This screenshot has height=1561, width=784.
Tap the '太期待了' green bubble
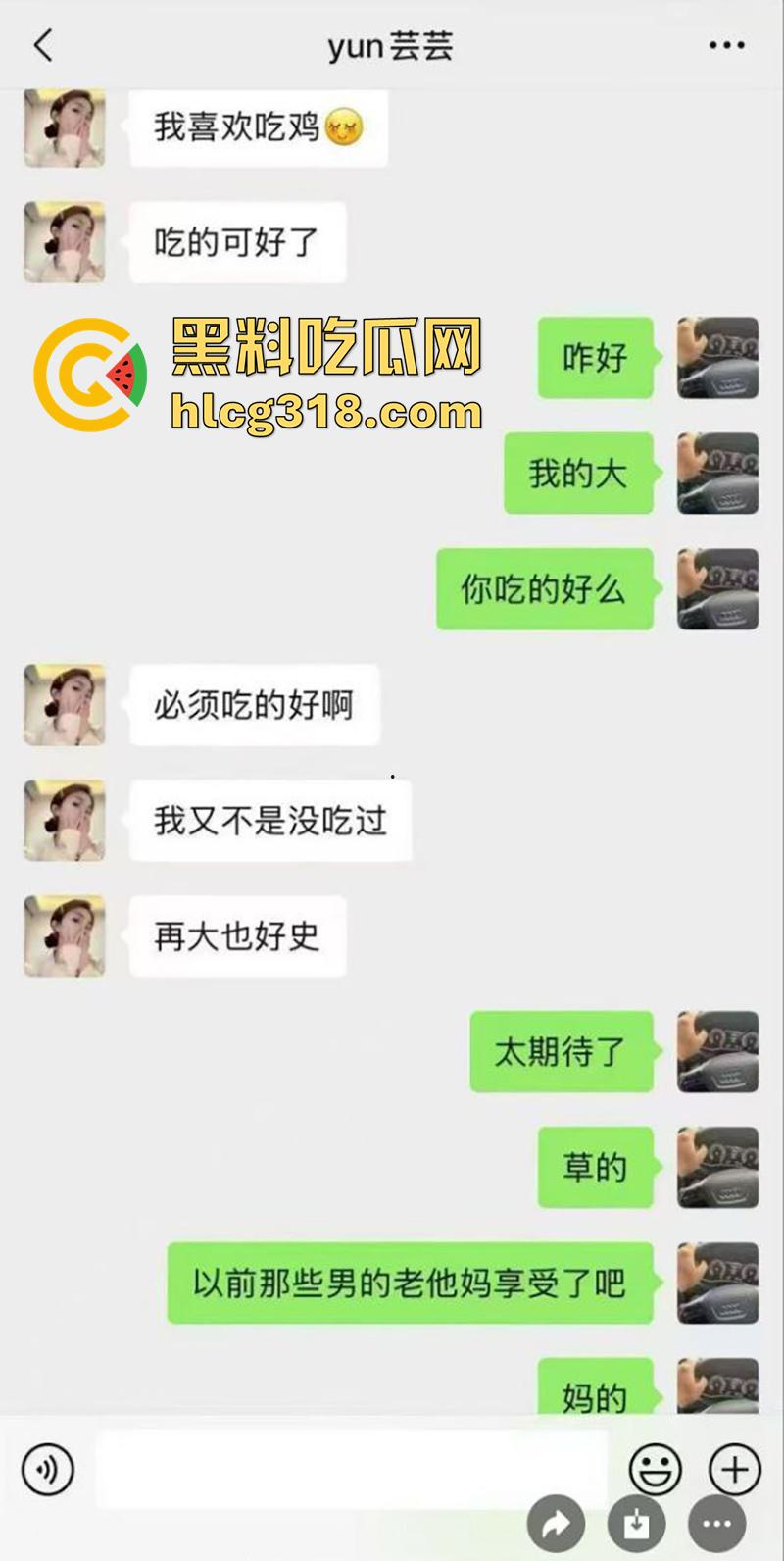pos(561,1052)
